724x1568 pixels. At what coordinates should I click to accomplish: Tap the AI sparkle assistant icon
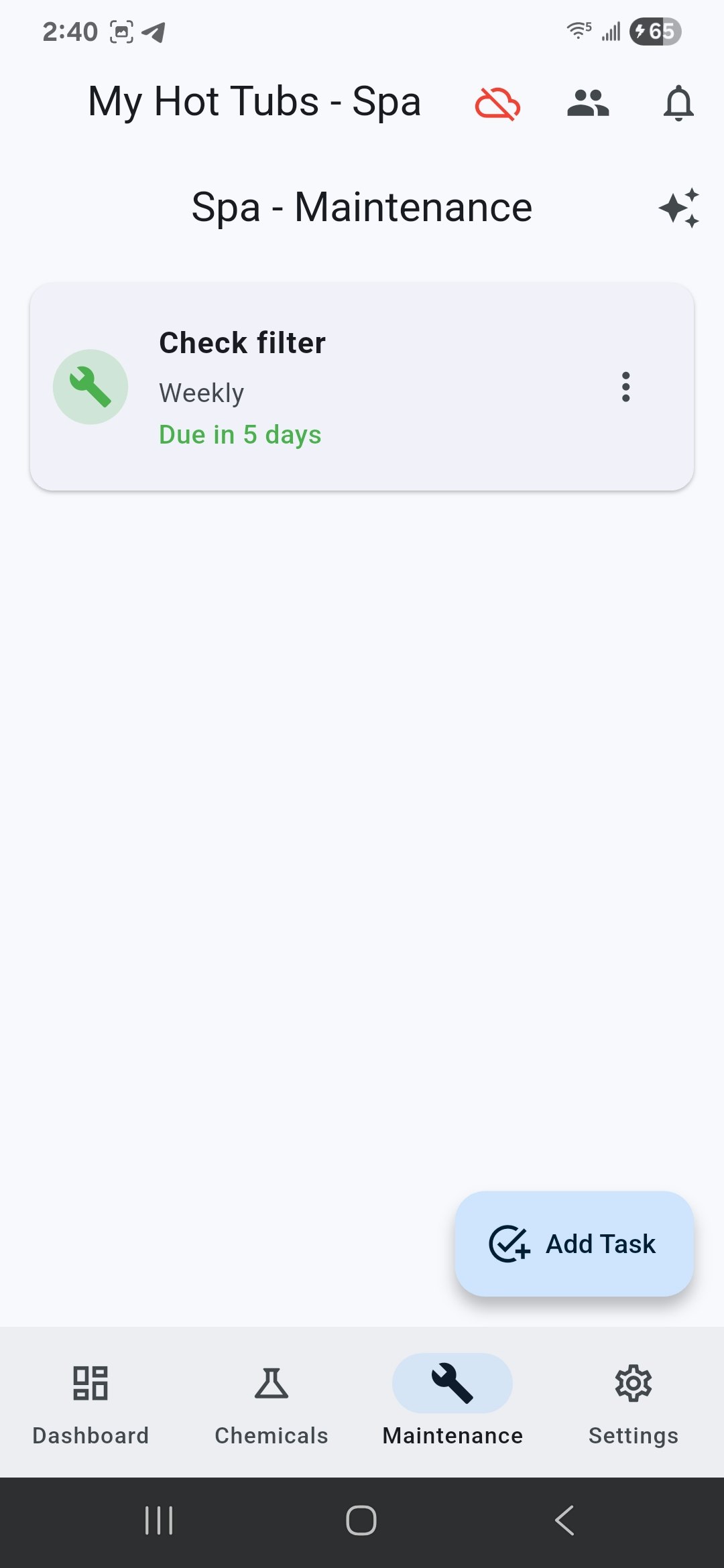(x=680, y=208)
